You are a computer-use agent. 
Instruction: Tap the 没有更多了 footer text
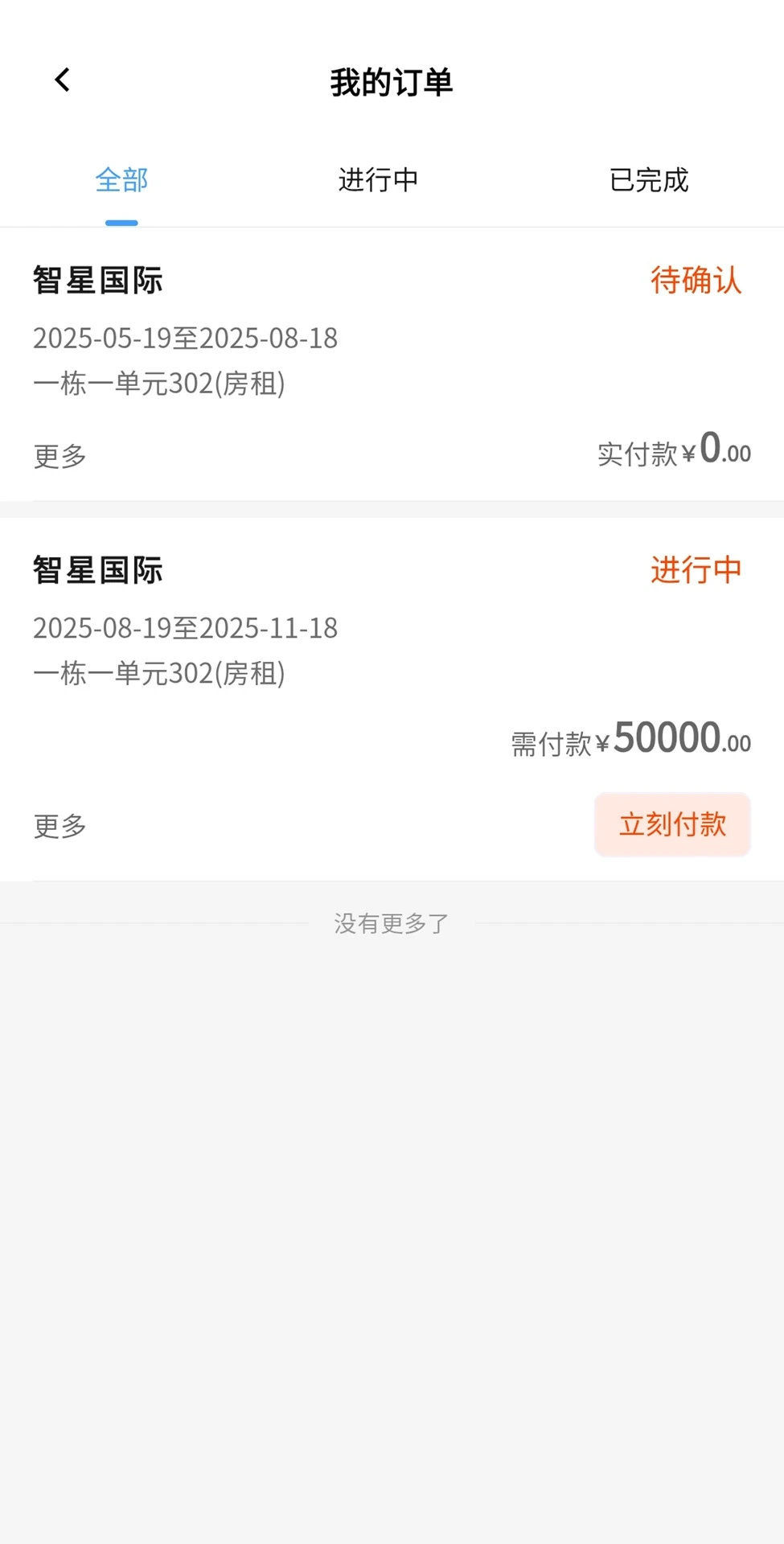(392, 923)
